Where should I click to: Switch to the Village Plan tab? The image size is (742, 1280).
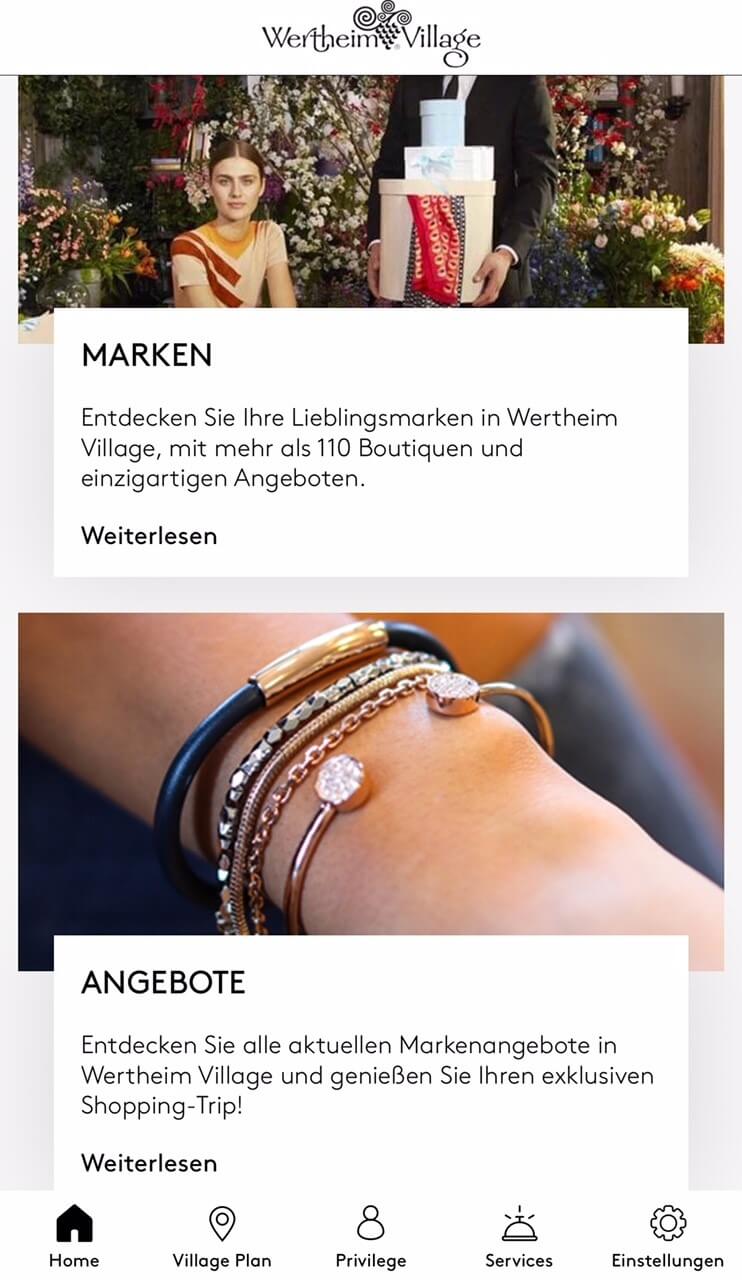coord(221,1236)
